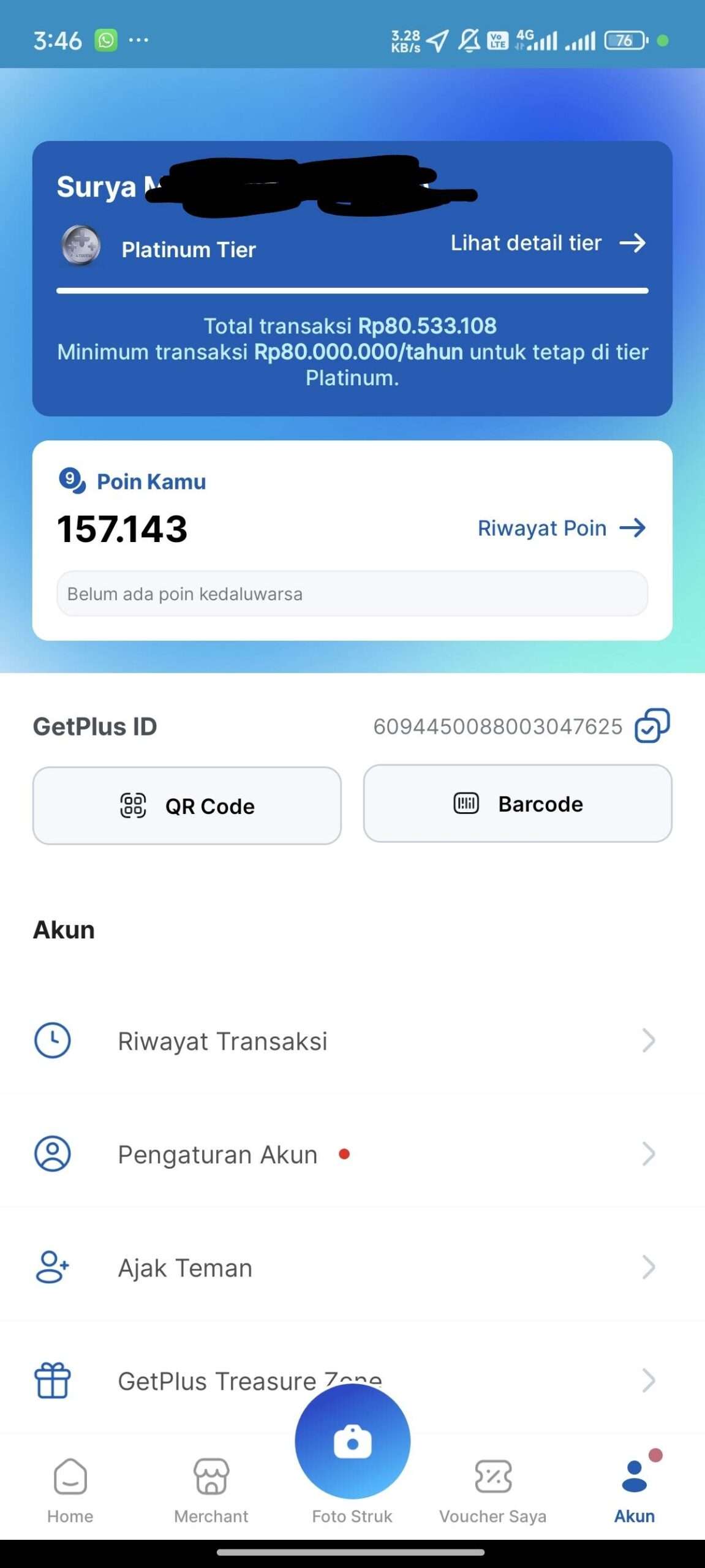Tap the Foto Struk camera button
Viewport: 705px width, 1568px height.
pyautogui.click(x=352, y=1441)
